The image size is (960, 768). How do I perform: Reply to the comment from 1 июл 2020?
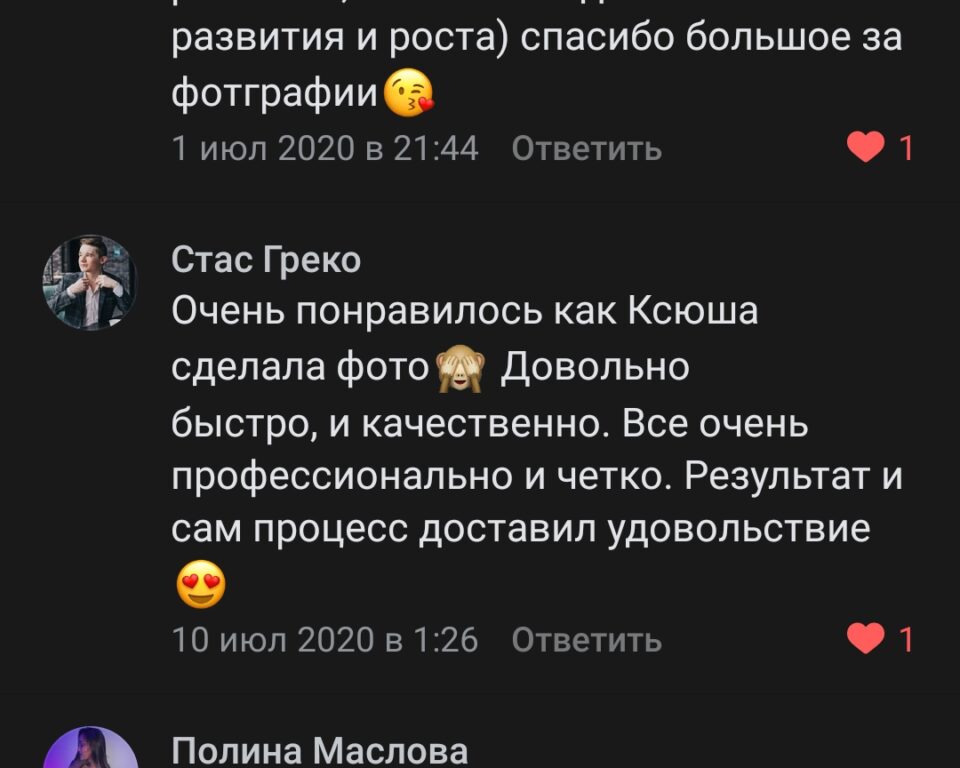click(x=586, y=149)
